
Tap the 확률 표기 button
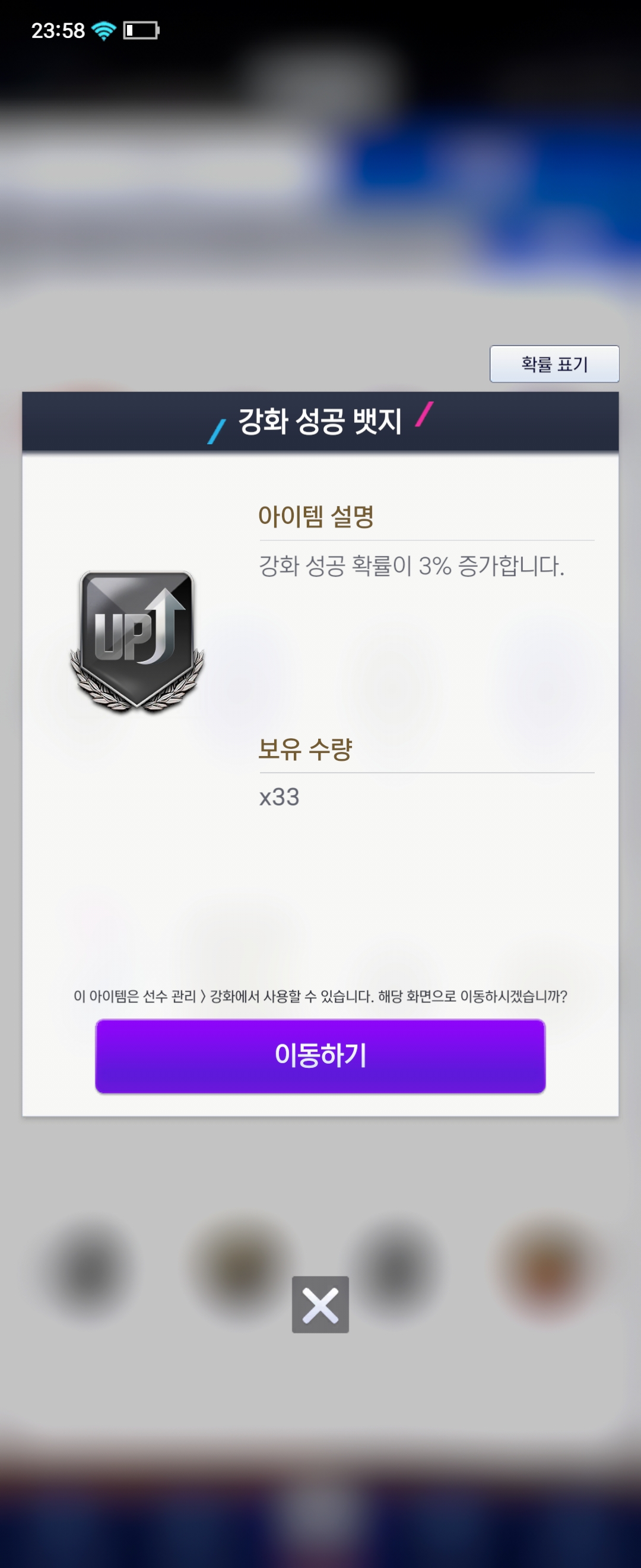[x=554, y=364]
